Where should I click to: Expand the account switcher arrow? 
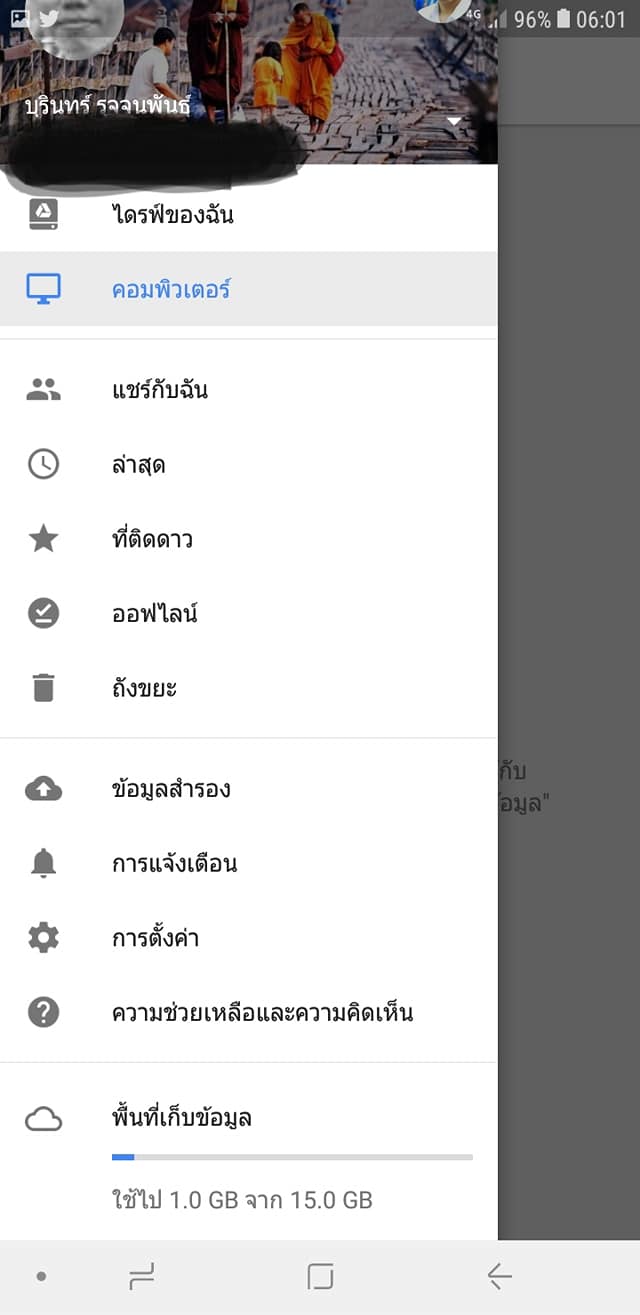pyautogui.click(x=454, y=121)
